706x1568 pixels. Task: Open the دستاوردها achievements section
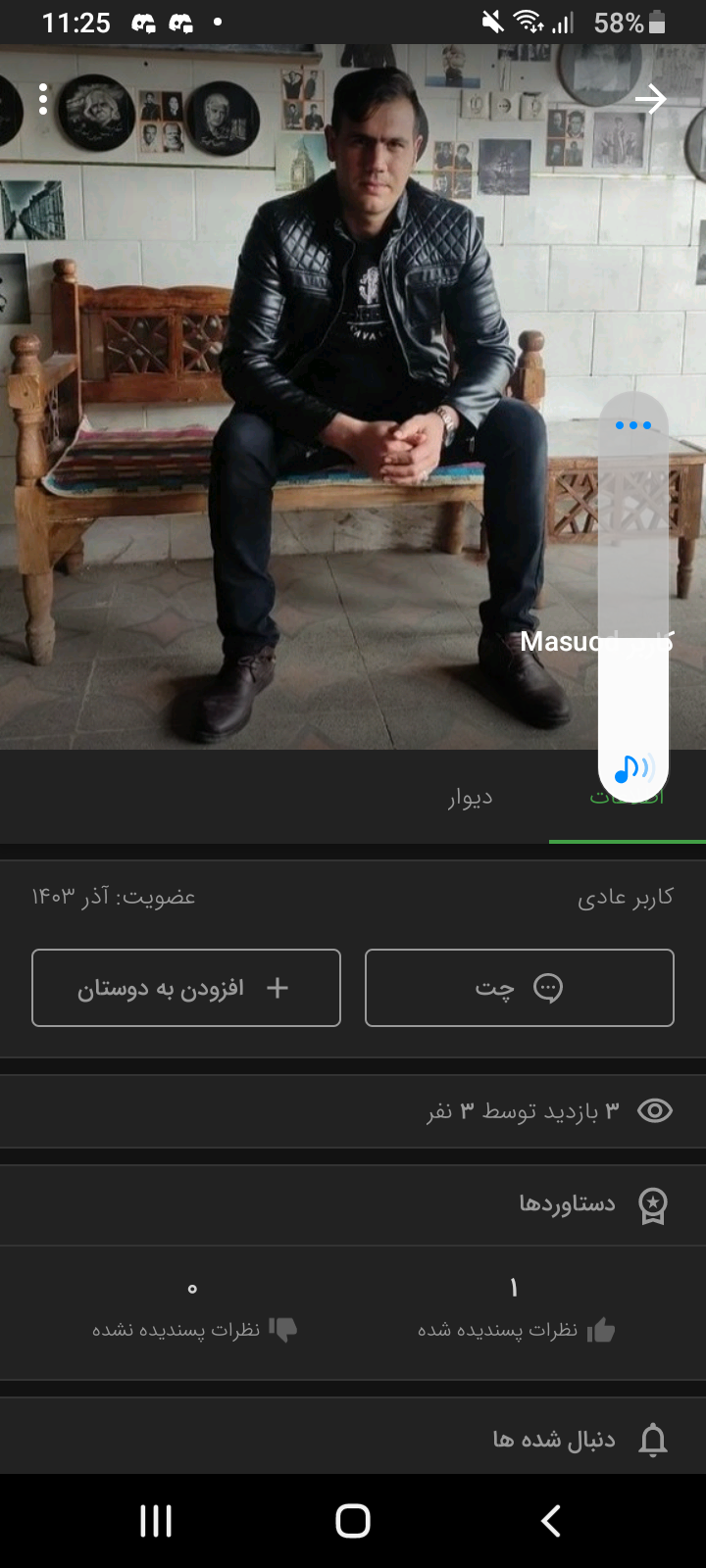[x=353, y=1205]
